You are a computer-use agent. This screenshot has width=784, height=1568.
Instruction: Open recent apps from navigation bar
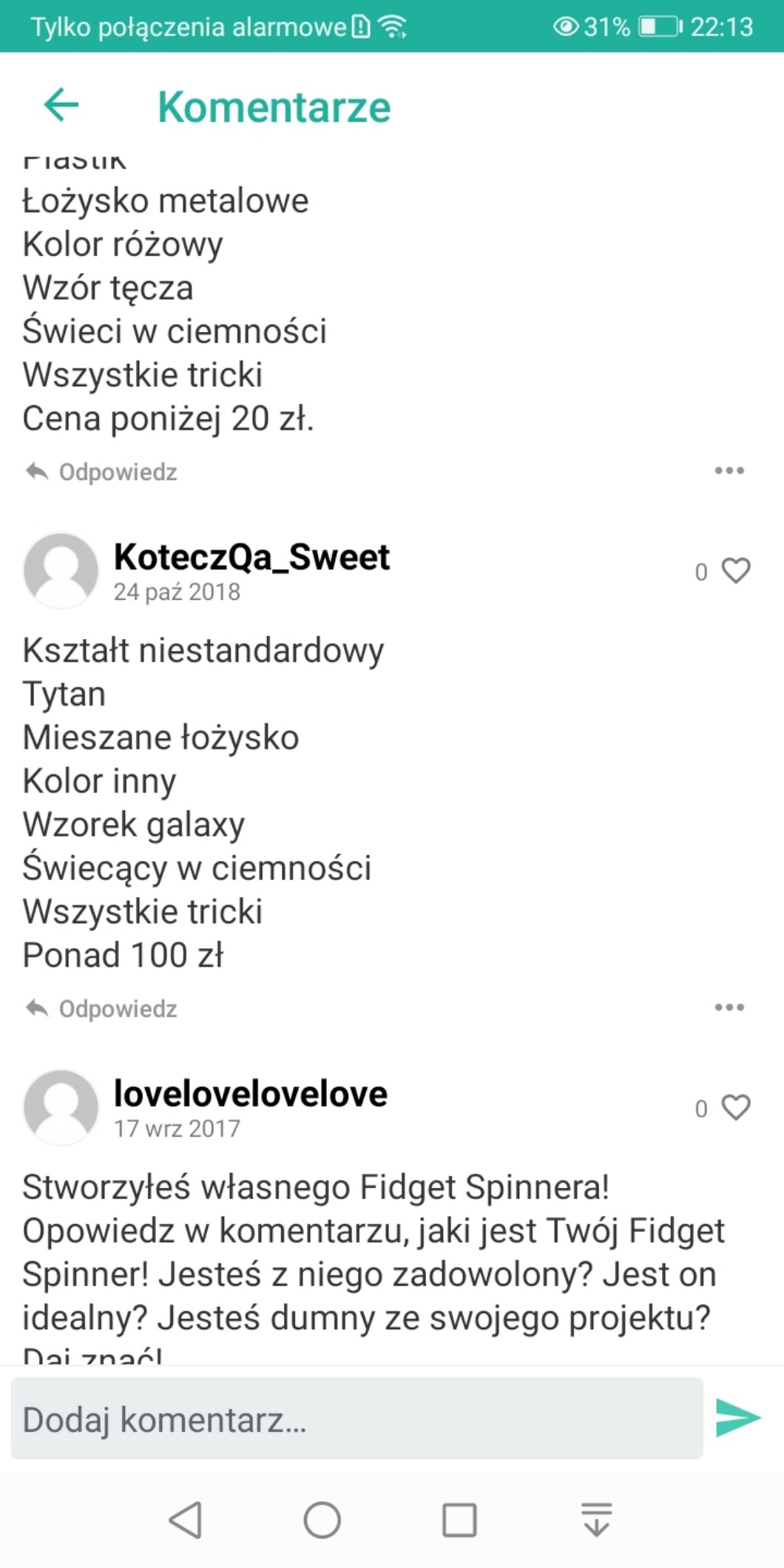(459, 1521)
